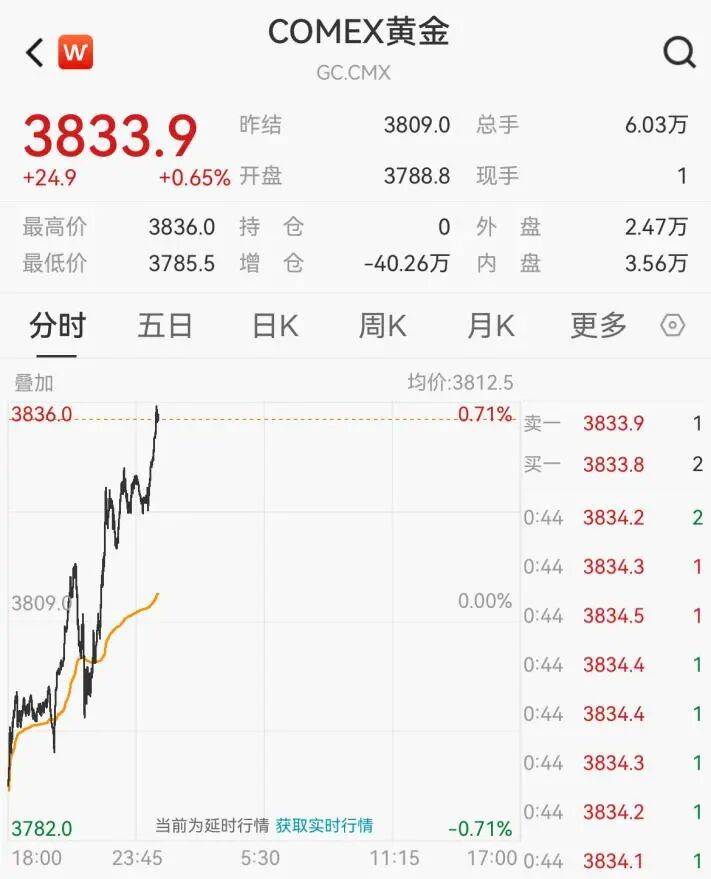
Task: Open chart settings hexagon icon
Action: coord(673,326)
